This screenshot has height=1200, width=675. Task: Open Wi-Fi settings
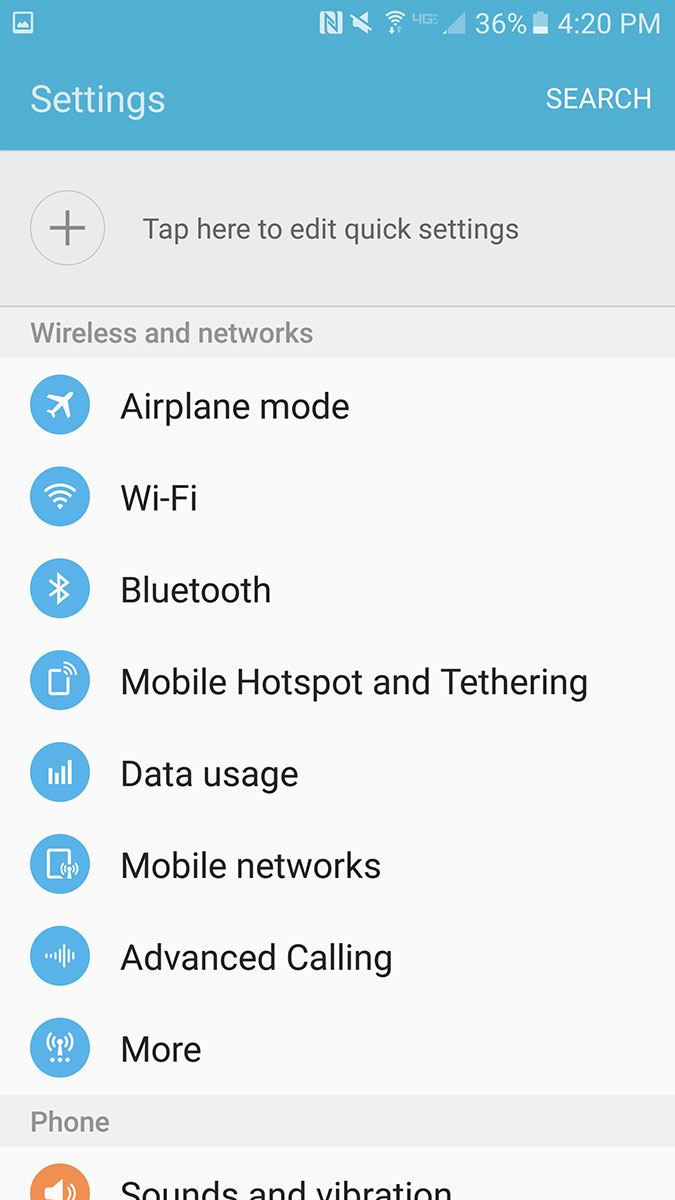(337, 498)
